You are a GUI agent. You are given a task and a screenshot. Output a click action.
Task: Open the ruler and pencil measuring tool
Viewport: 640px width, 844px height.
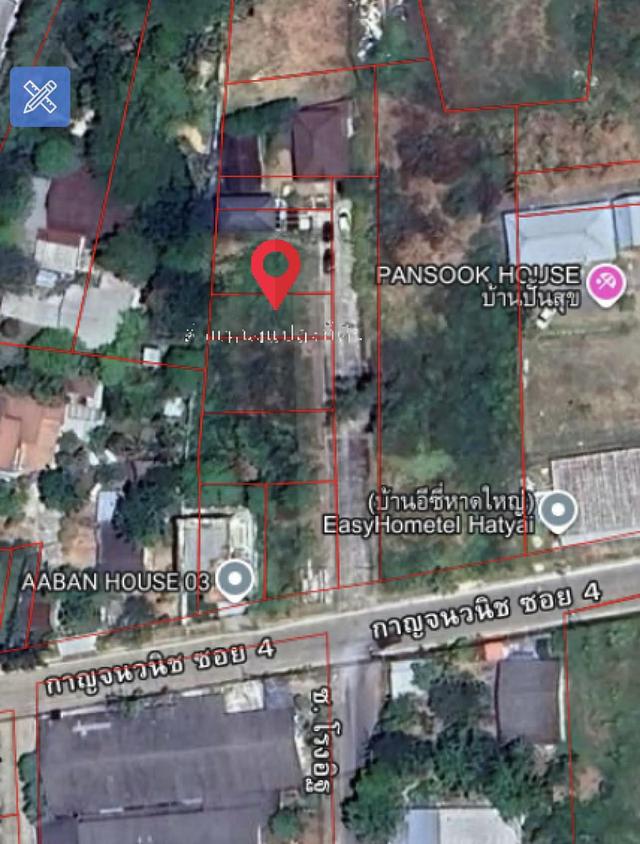(x=41, y=97)
